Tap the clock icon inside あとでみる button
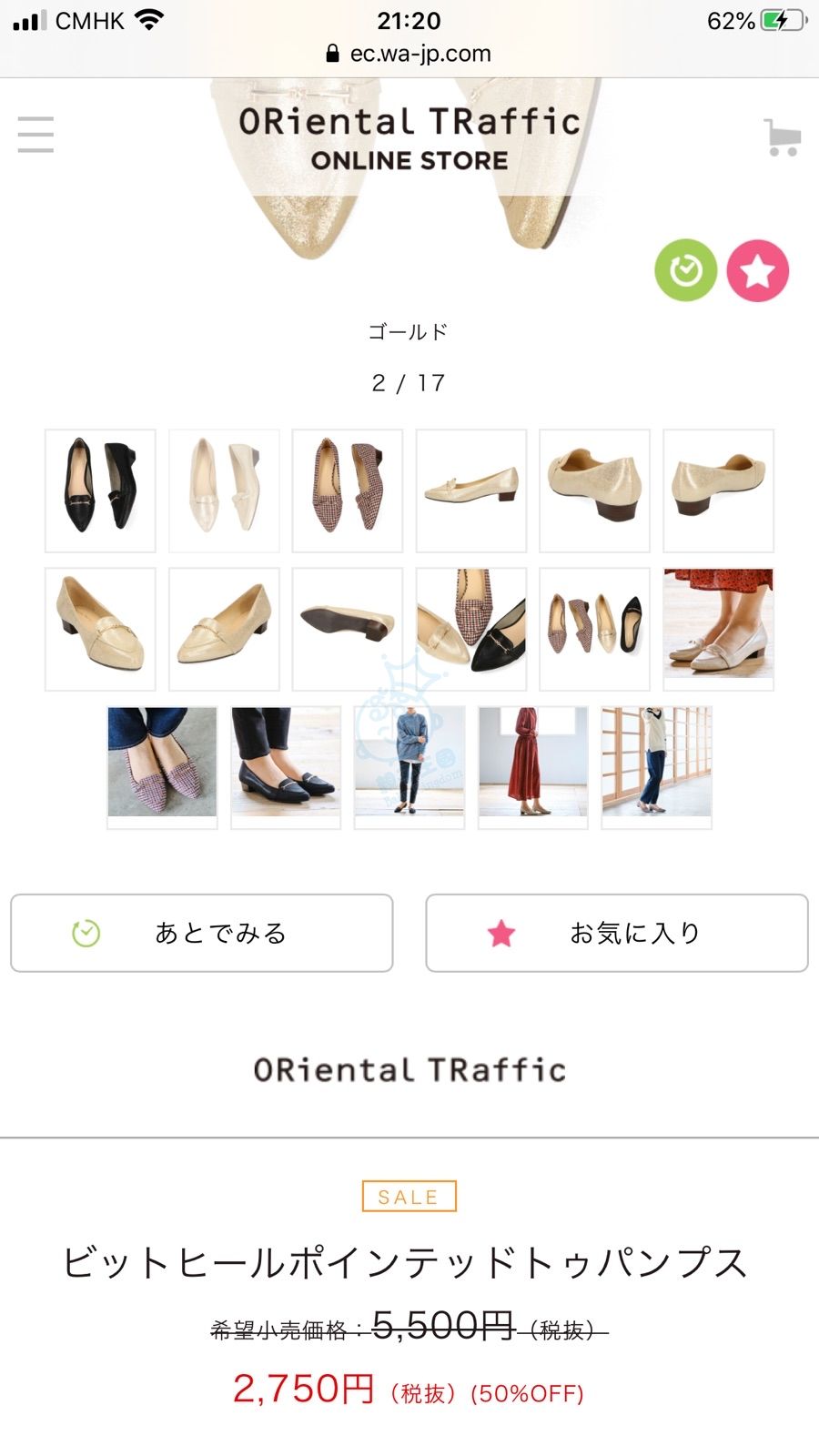Image resolution: width=819 pixels, height=1456 pixels. [85, 932]
